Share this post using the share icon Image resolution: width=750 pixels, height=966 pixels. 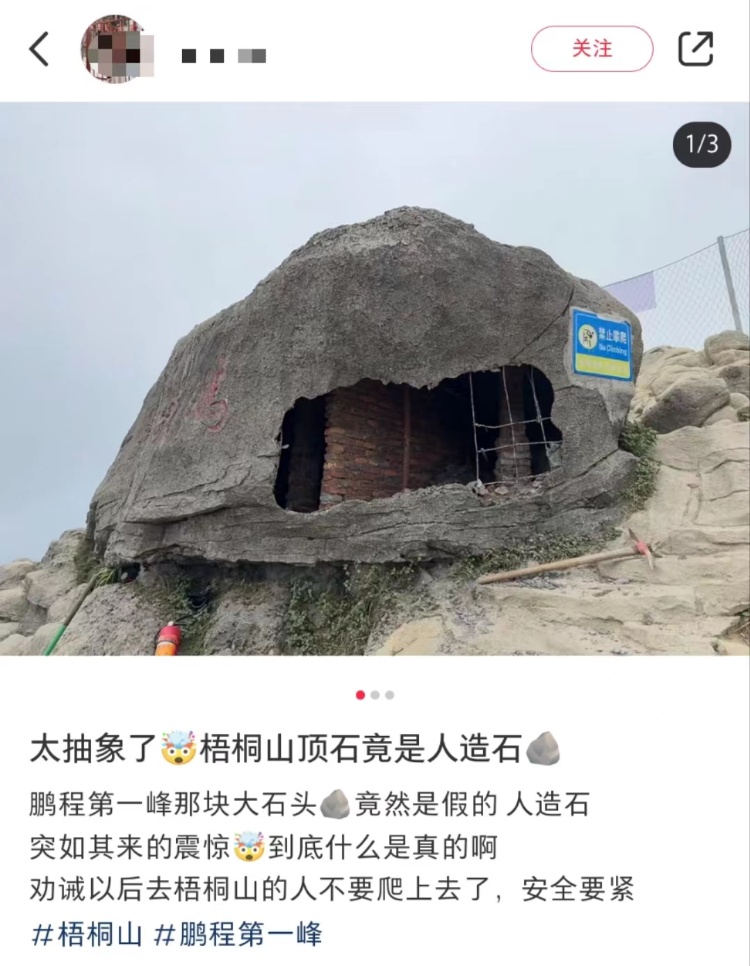tap(696, 49)
